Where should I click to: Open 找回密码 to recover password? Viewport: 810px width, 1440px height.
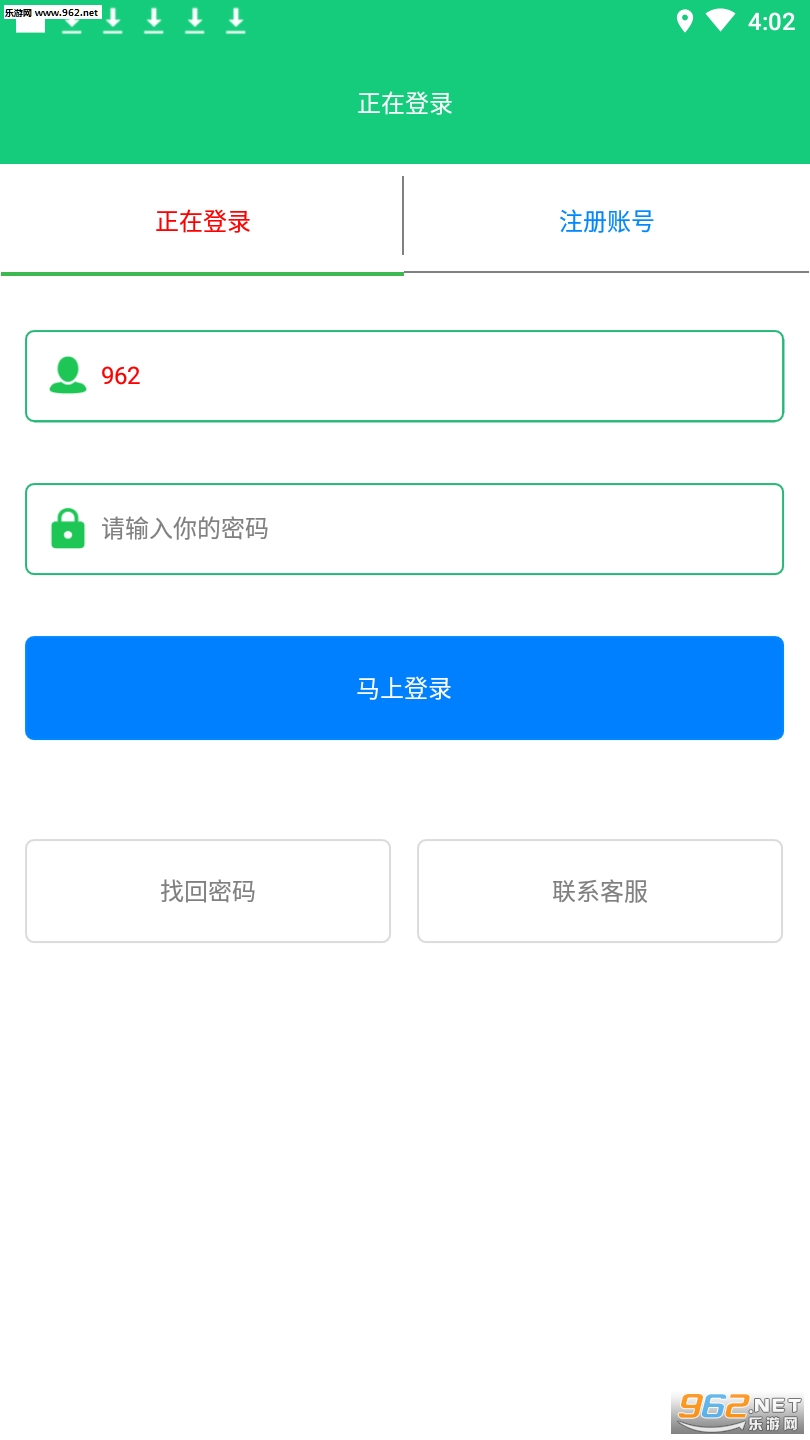pos(208,891)
